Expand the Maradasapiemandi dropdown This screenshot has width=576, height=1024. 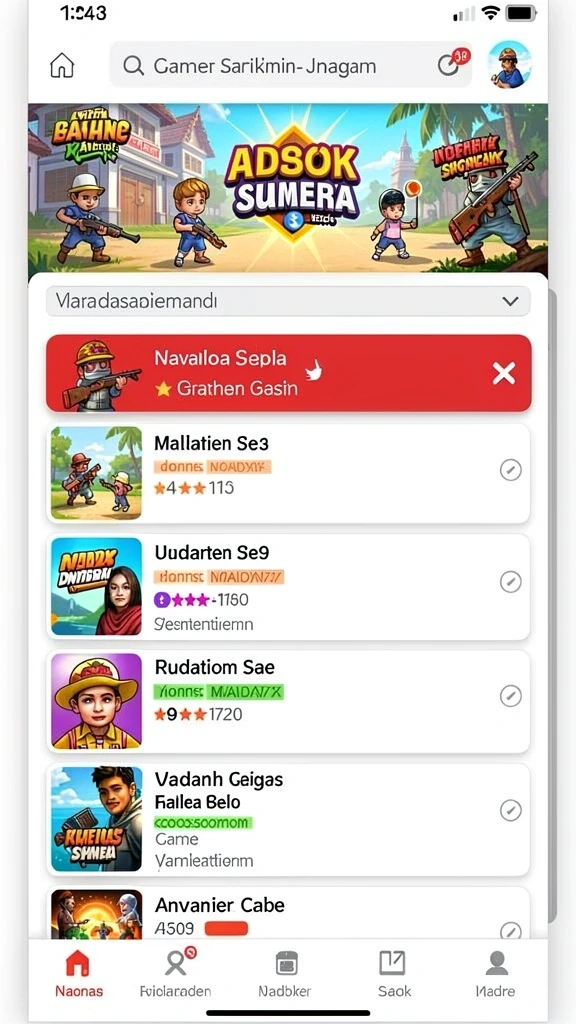click(x=288, y=301)
